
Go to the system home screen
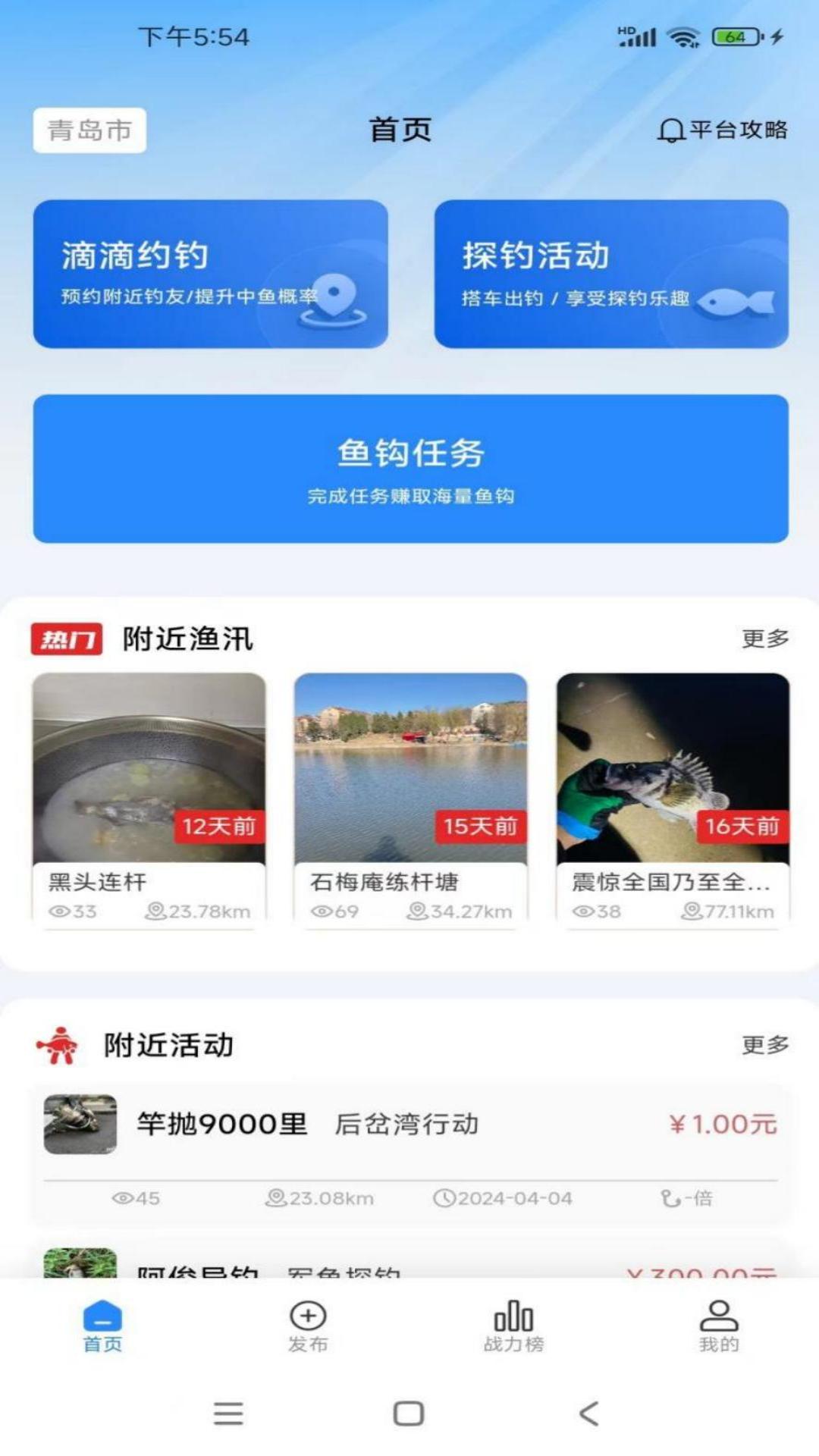point(409,1414)
